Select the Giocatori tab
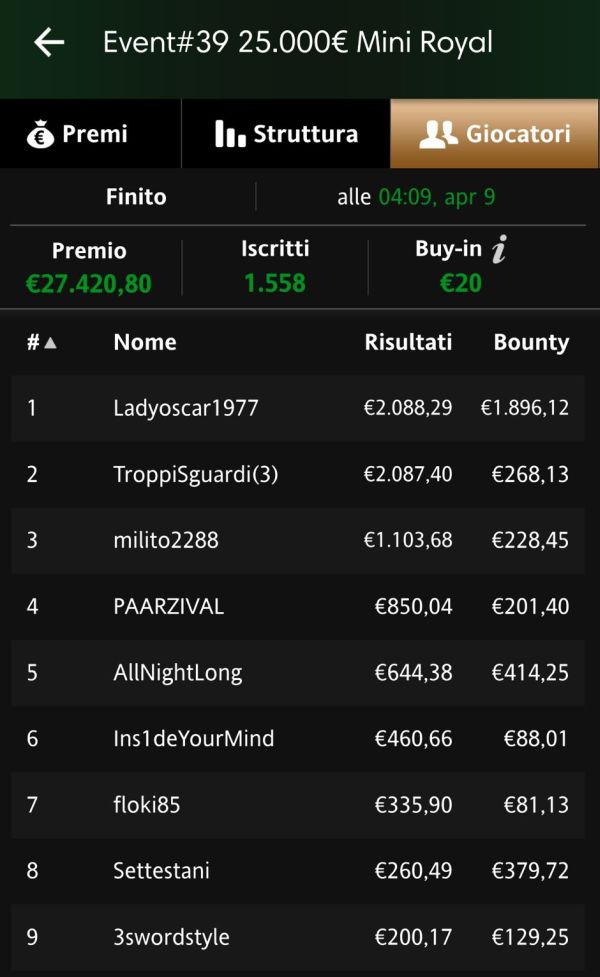Screen dimensions: 600x977 pos(495,133)
